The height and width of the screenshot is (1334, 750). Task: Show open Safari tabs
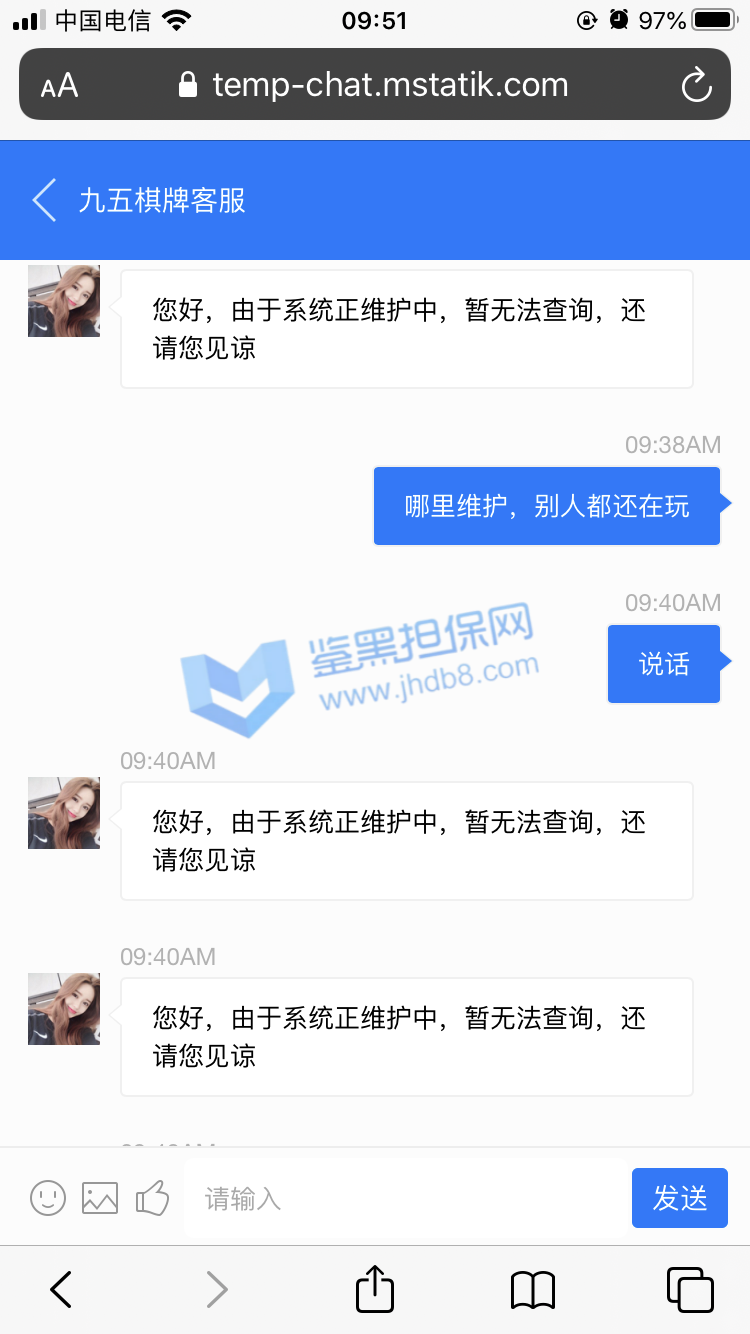tap(689, 1289)
